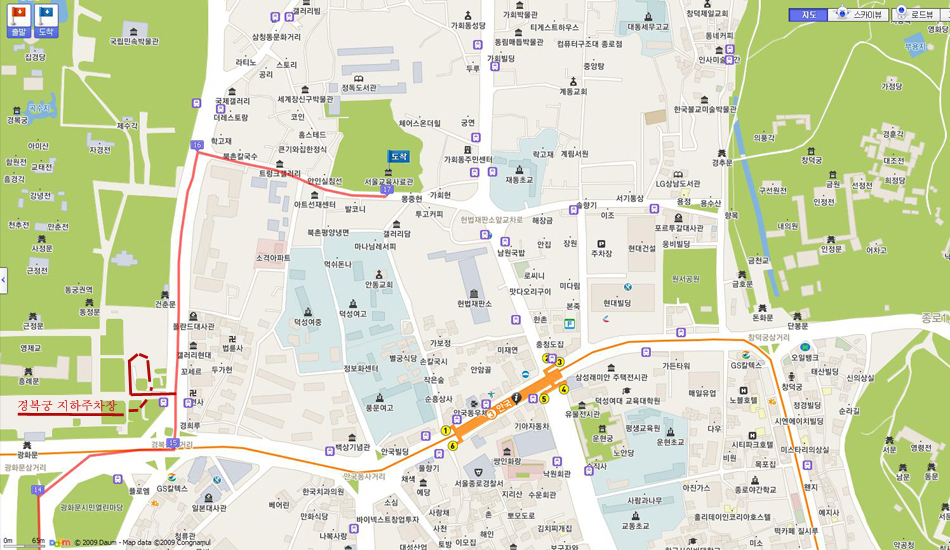This screenshot has height=550, width=950.
Task: Set the destination with 도착 flag button
Action: (x=45, y=19)
